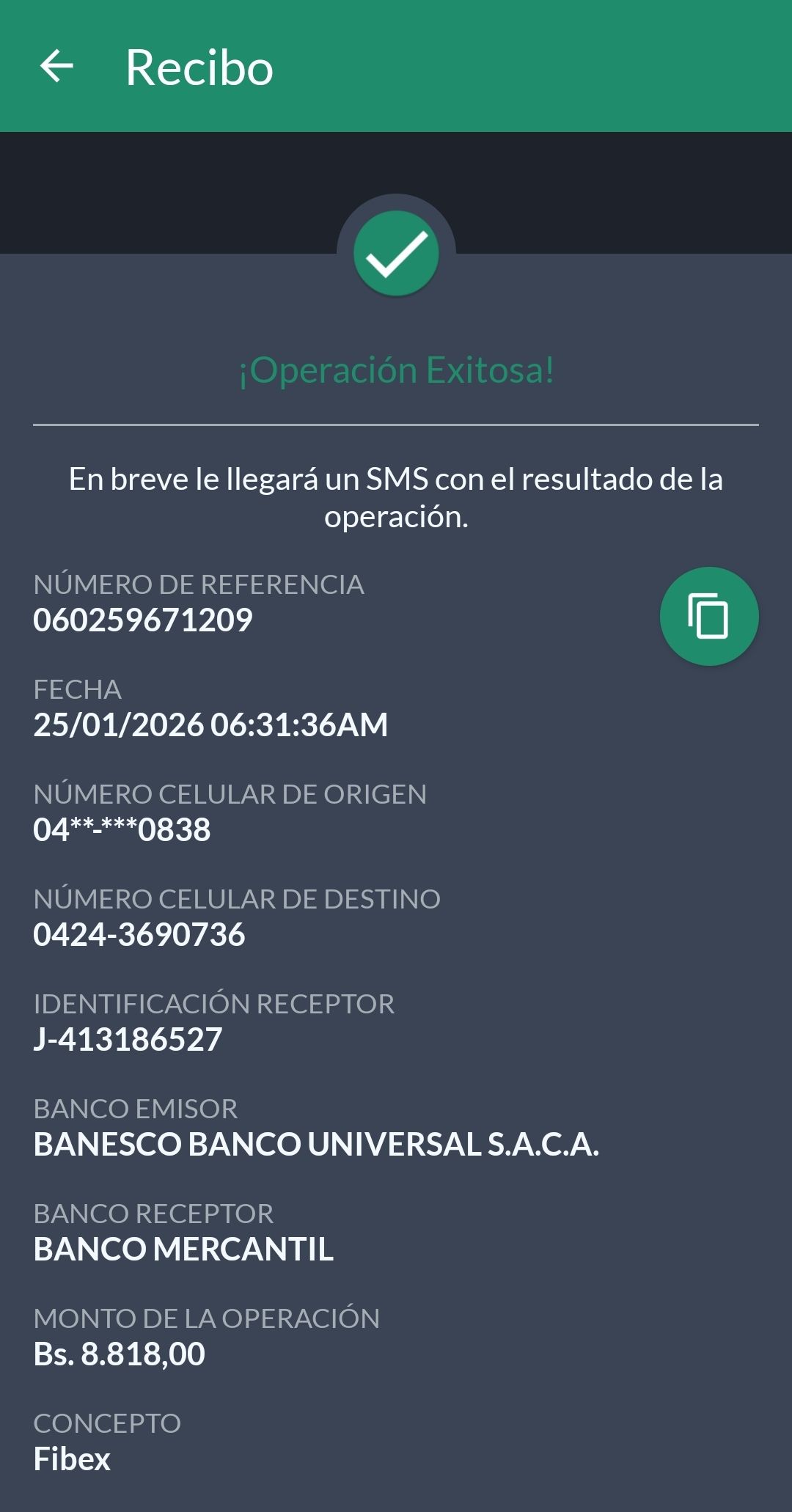Go back from the Recibo screen
This screenshot has width=792, height=1512.
56,67
